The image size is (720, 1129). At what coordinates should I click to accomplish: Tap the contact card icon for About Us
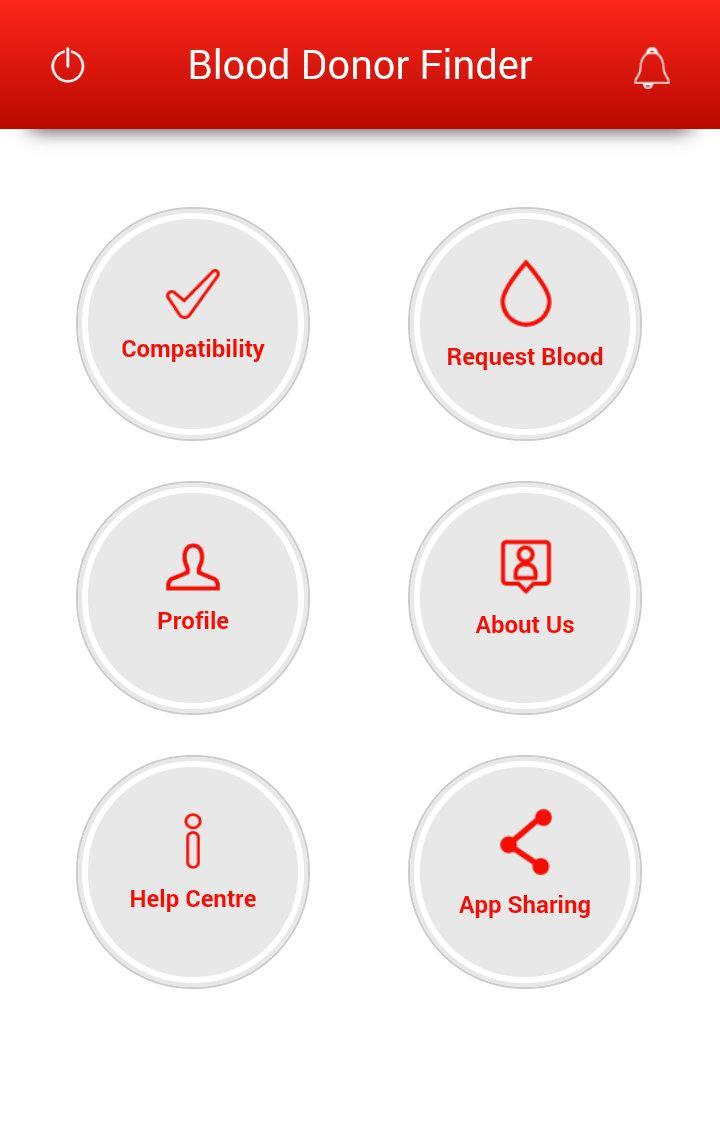[525, 566]
